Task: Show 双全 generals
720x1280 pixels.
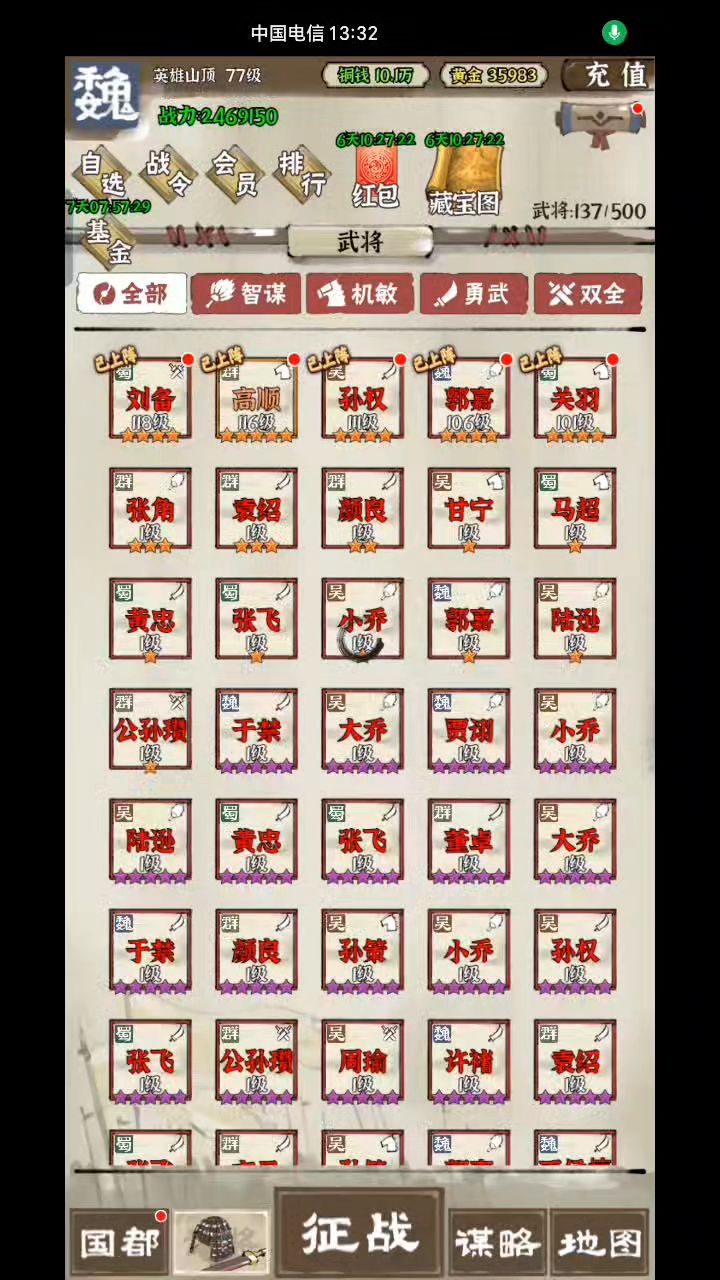Action: [x=588, y=294]
